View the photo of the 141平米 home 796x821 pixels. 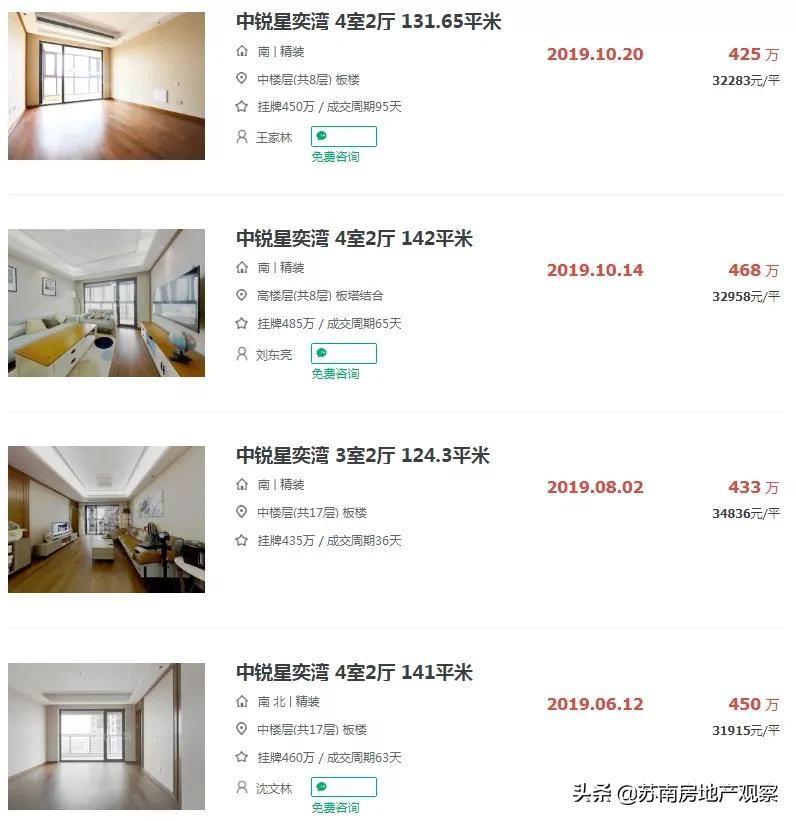[x=106, y=736]
